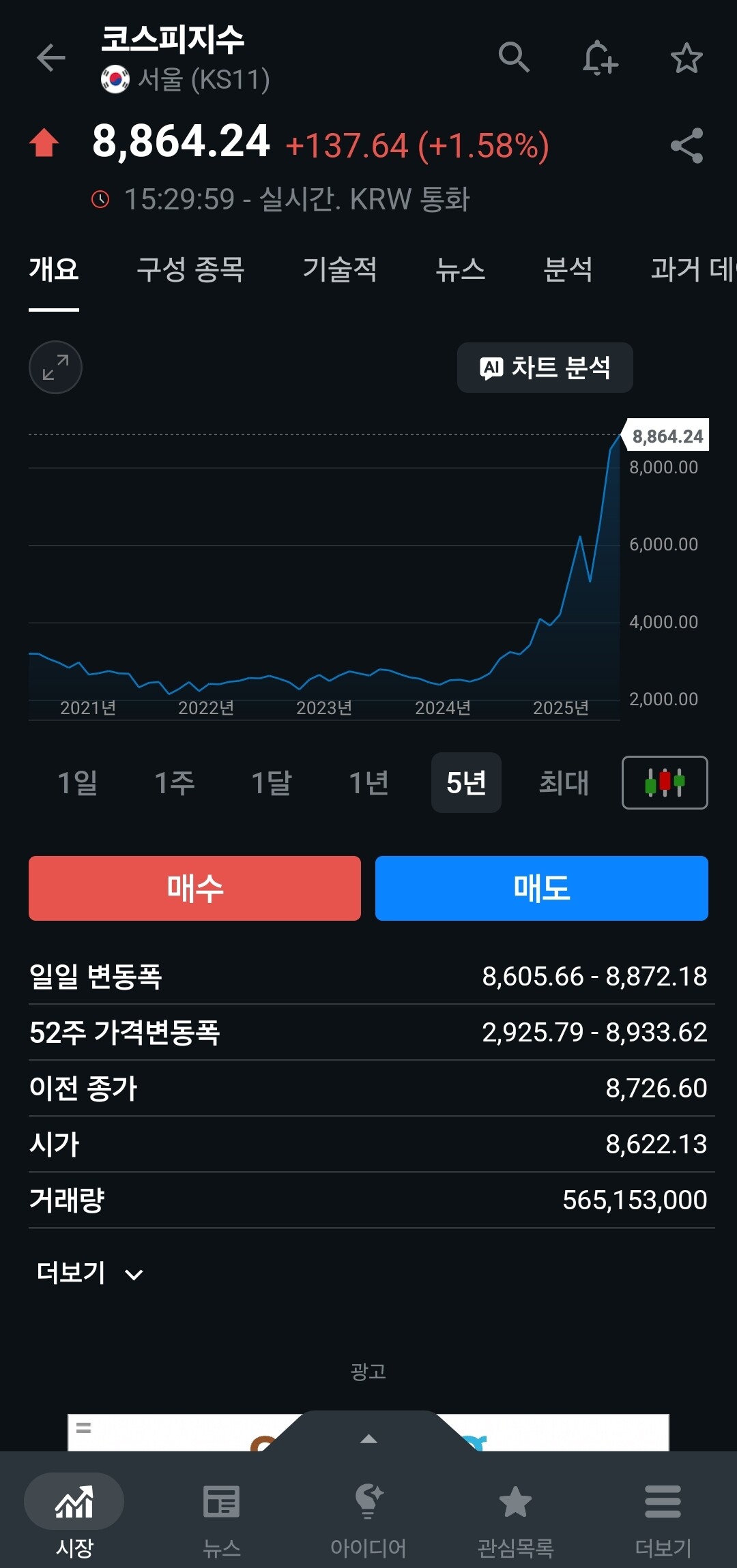The height and width of the screenshot is (1568, 737).
Task: Switch to the 구성 종목 tab
Action: tap(190, 269)
